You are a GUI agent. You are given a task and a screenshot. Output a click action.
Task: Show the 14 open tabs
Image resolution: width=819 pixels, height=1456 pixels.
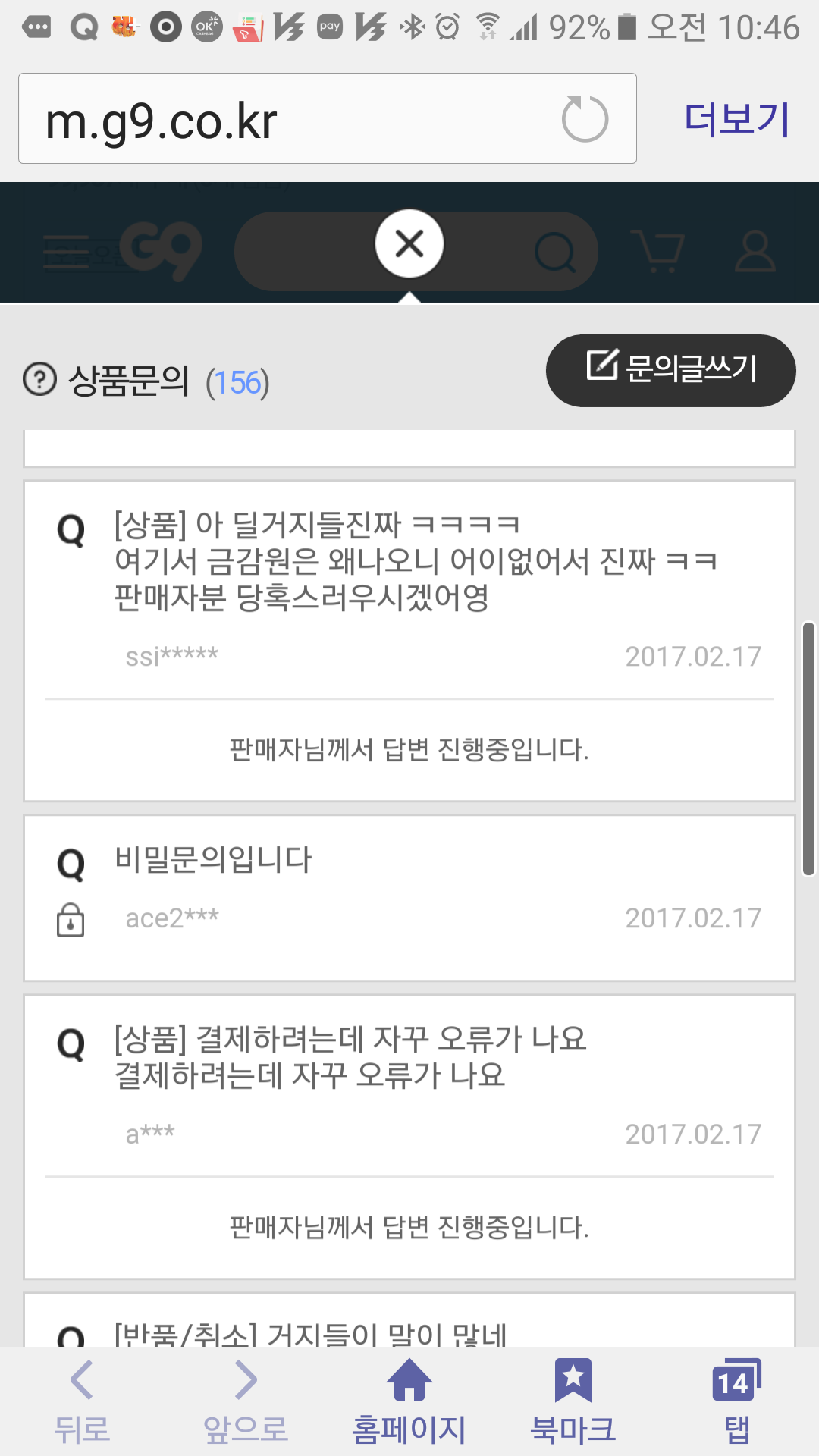click(736, 1401)
